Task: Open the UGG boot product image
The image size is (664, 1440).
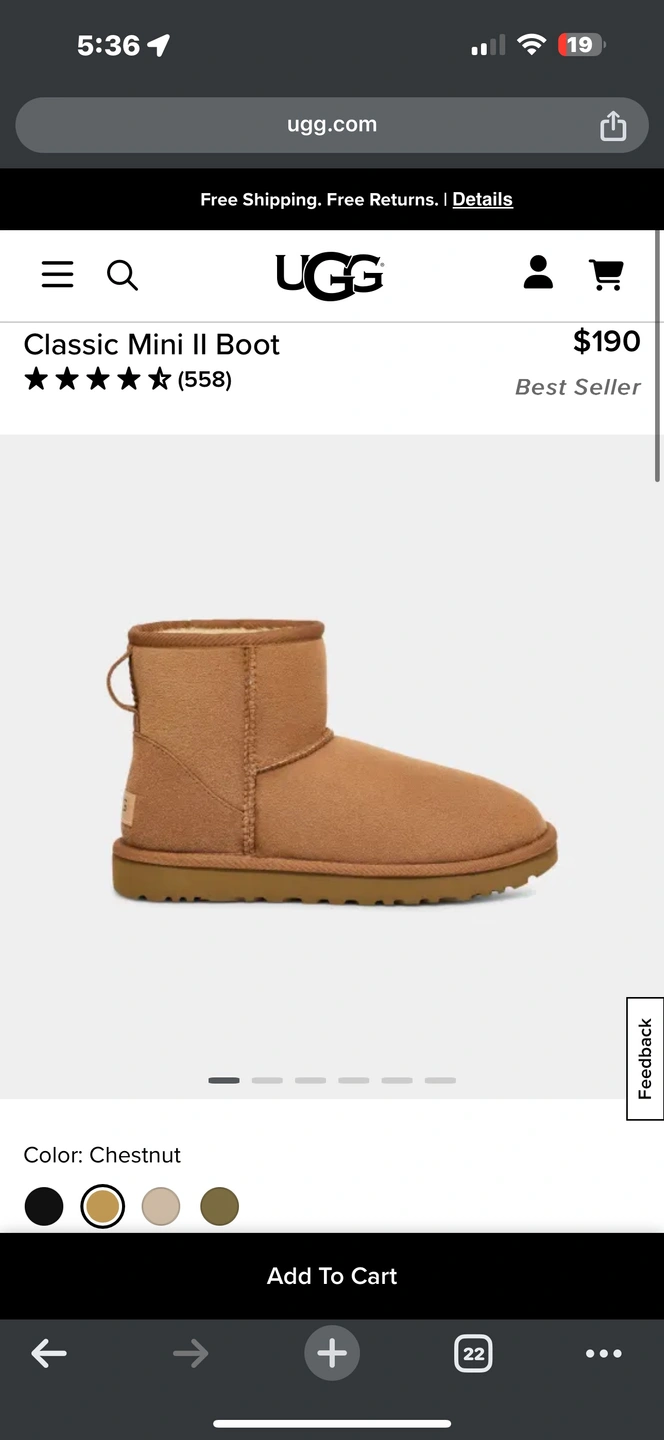Action: coord(332,765)
